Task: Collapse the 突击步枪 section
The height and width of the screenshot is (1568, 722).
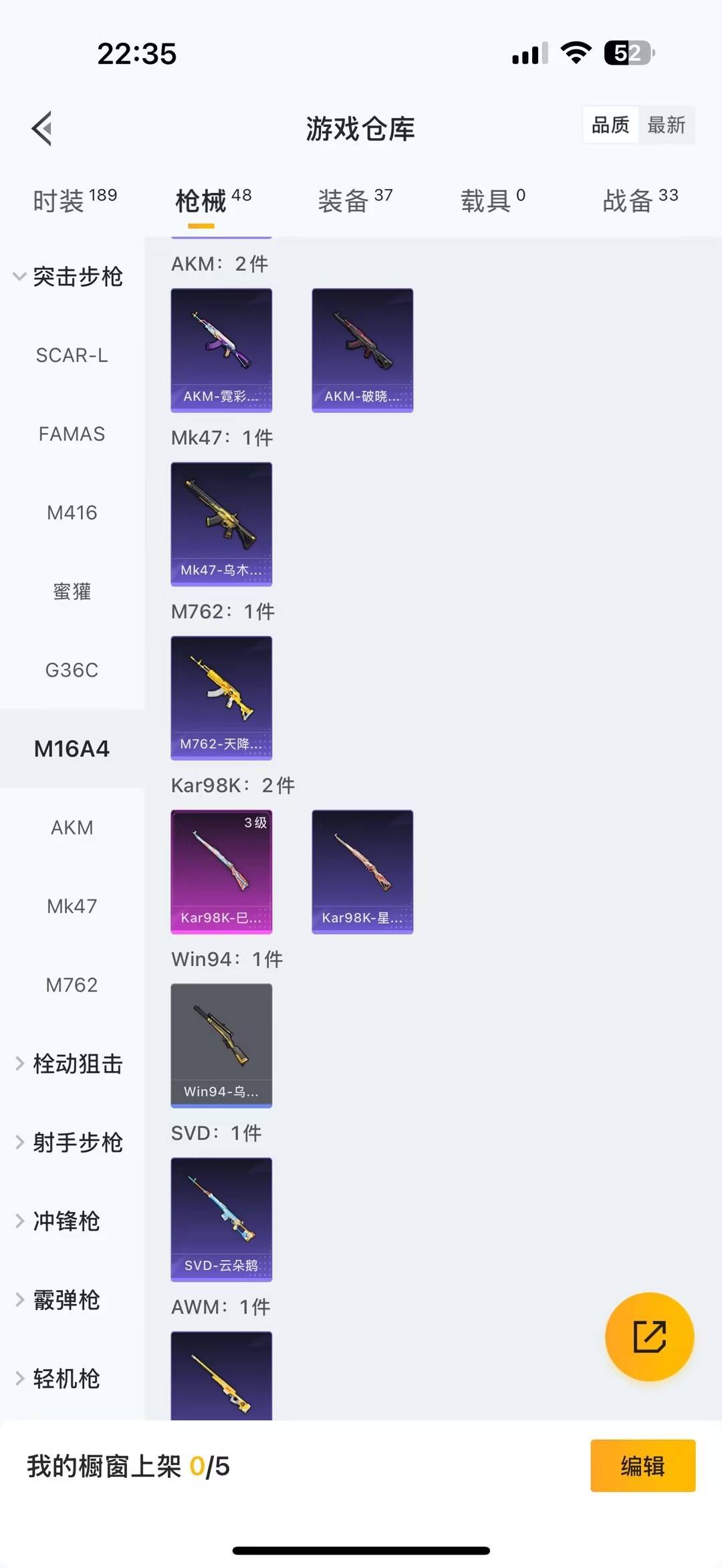Action: pos(77,277)
